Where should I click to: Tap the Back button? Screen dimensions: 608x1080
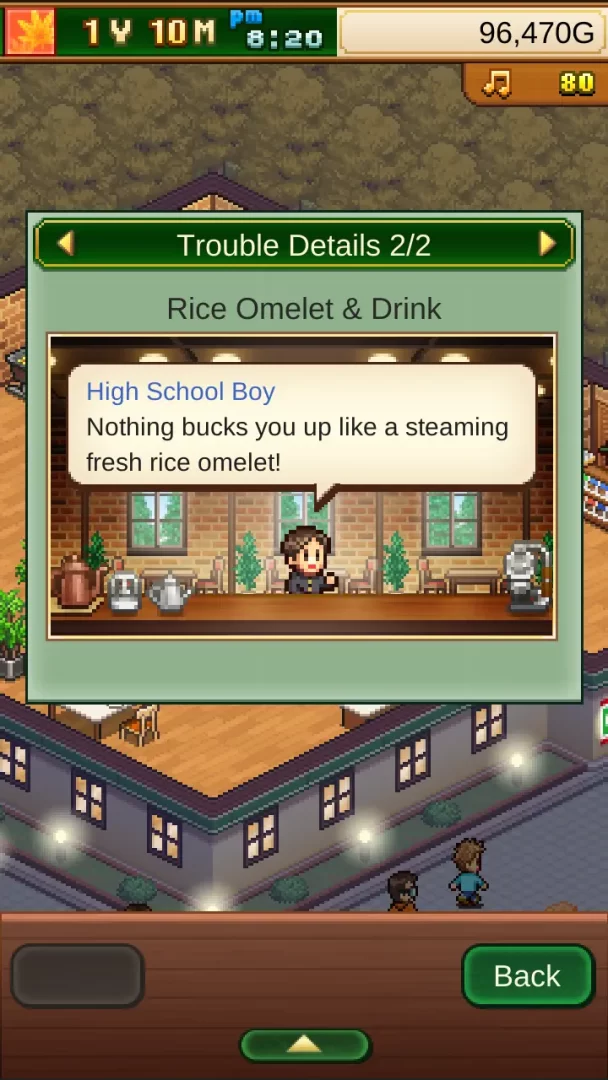[527, 976]
